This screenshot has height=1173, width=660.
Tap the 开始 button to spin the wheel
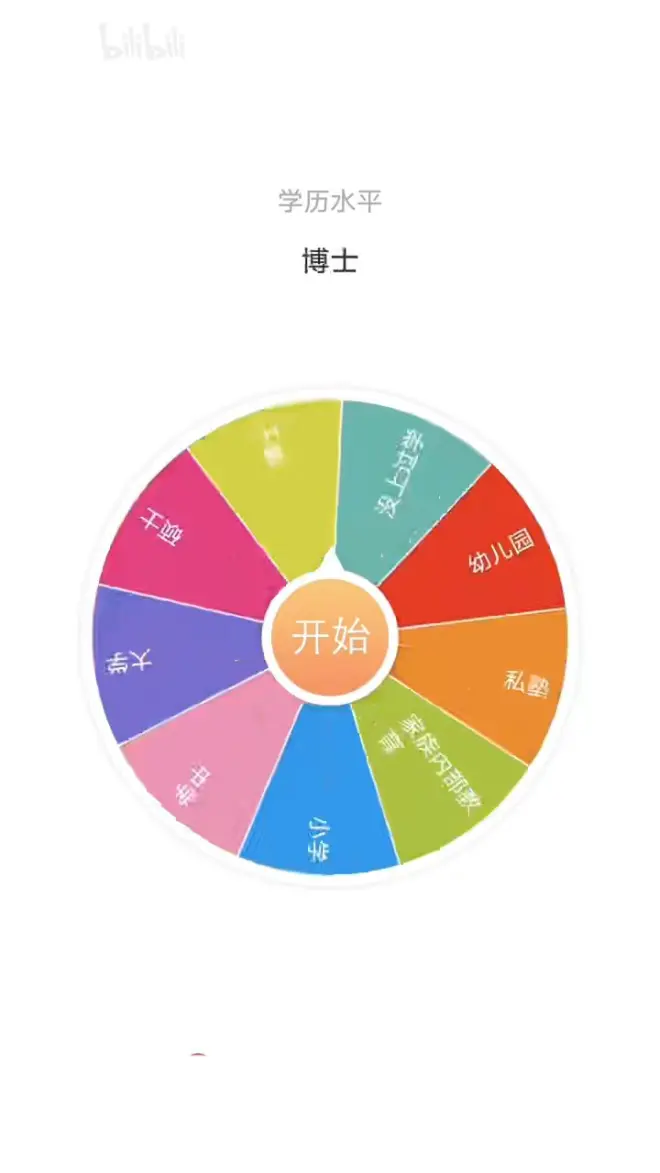[x=330, y=637]
